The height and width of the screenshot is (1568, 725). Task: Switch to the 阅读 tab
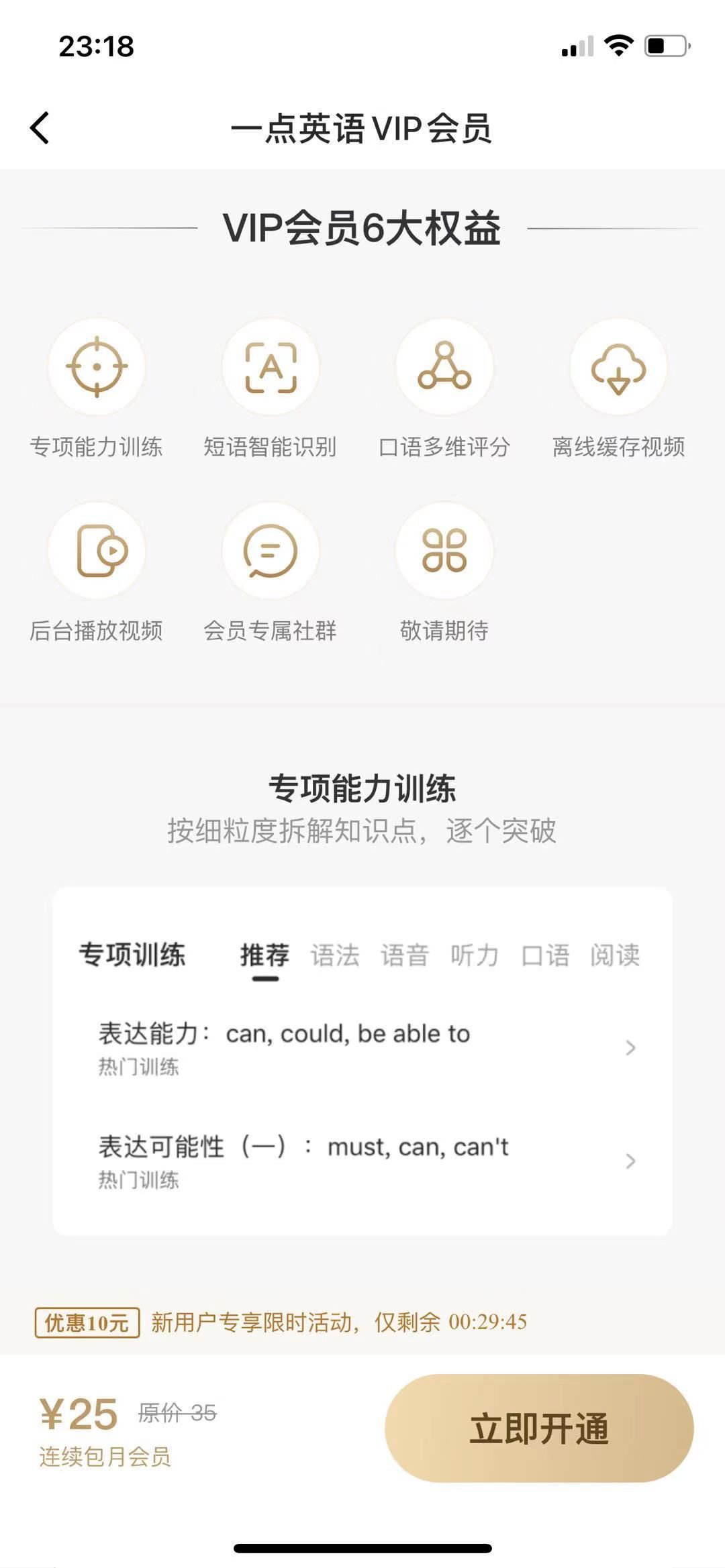pyautogui.click(x=615, y=955)
